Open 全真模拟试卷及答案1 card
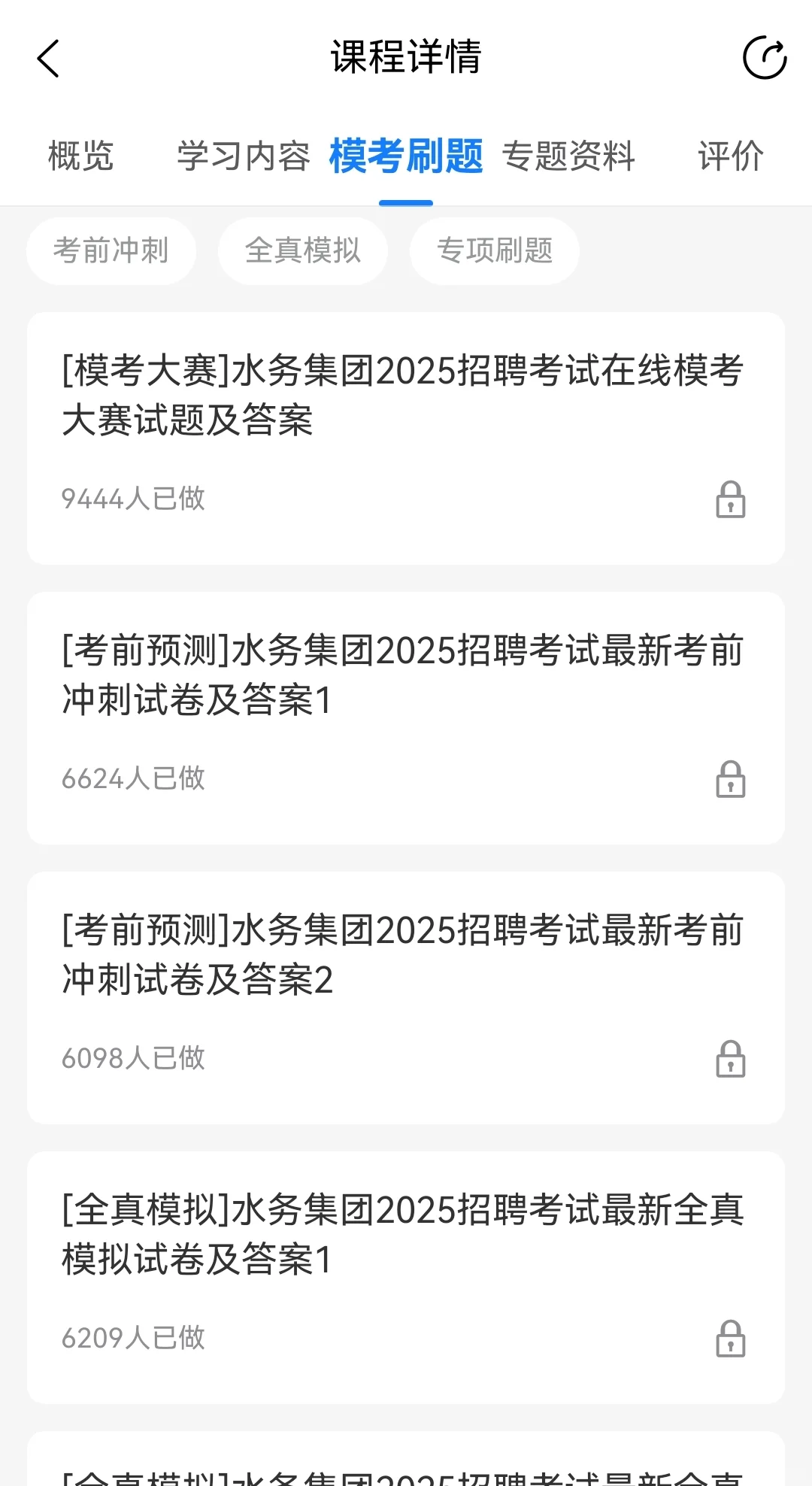 406,1278
